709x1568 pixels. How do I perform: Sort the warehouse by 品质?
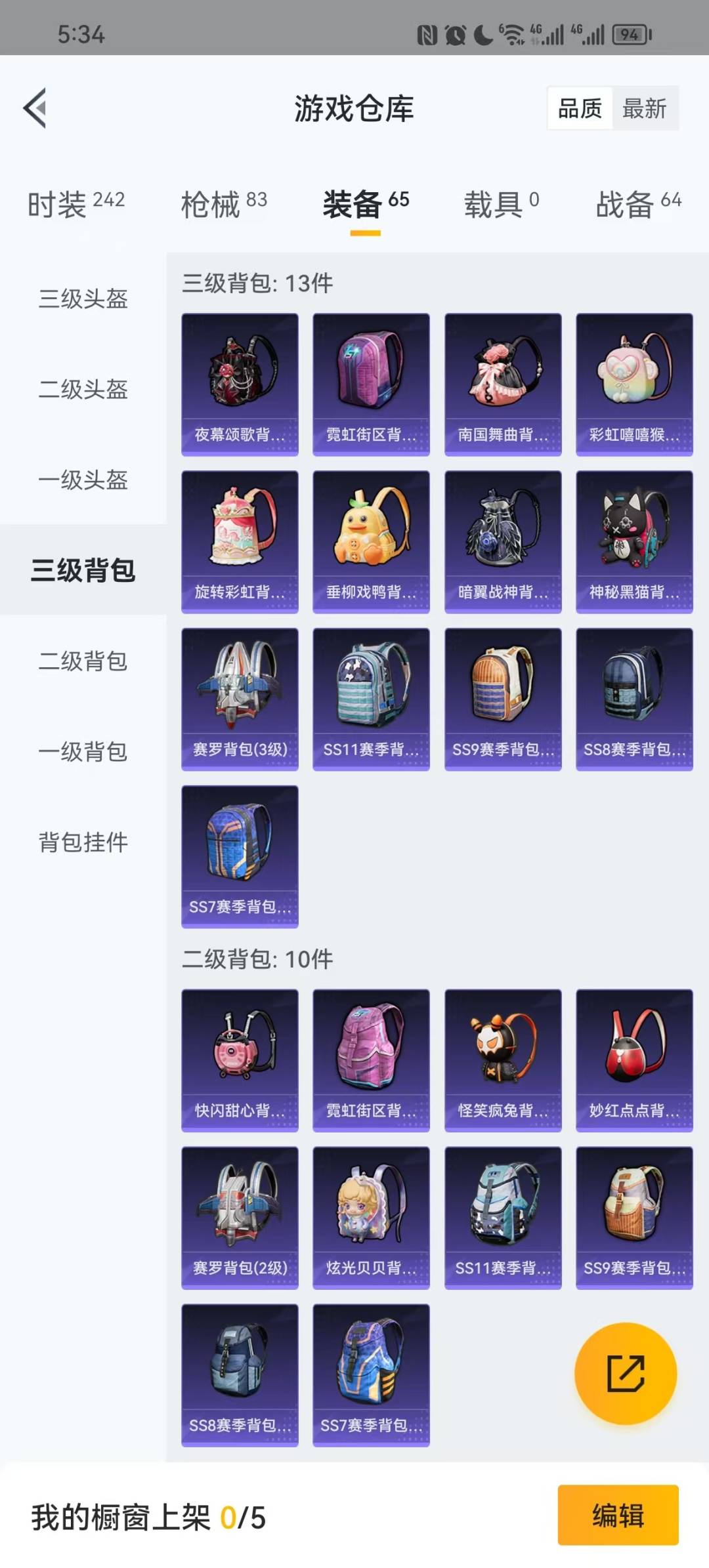point(580,108)
